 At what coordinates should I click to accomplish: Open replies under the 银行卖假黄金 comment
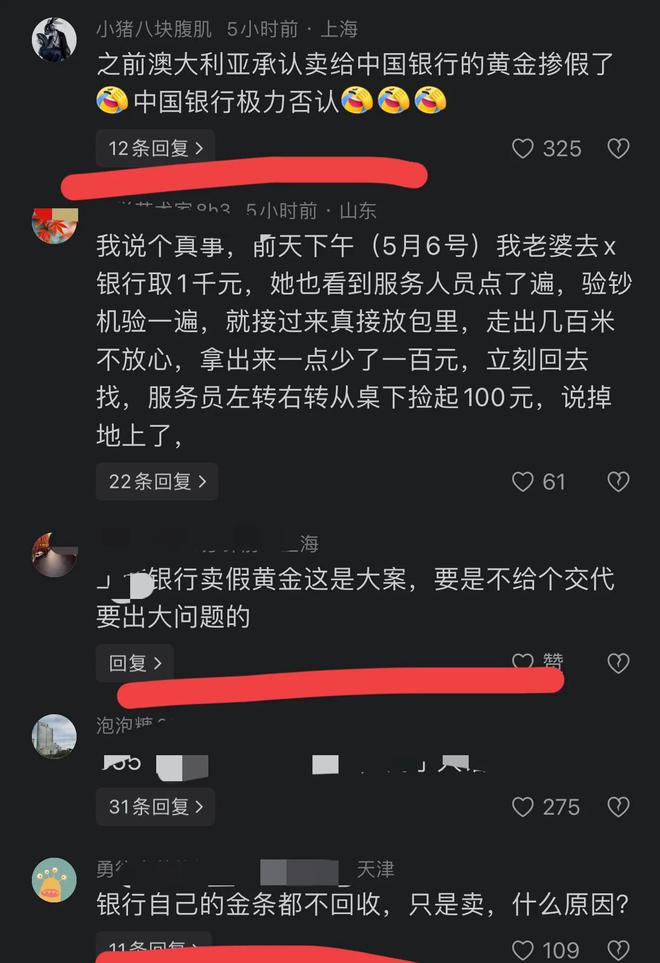pos(135,662)
